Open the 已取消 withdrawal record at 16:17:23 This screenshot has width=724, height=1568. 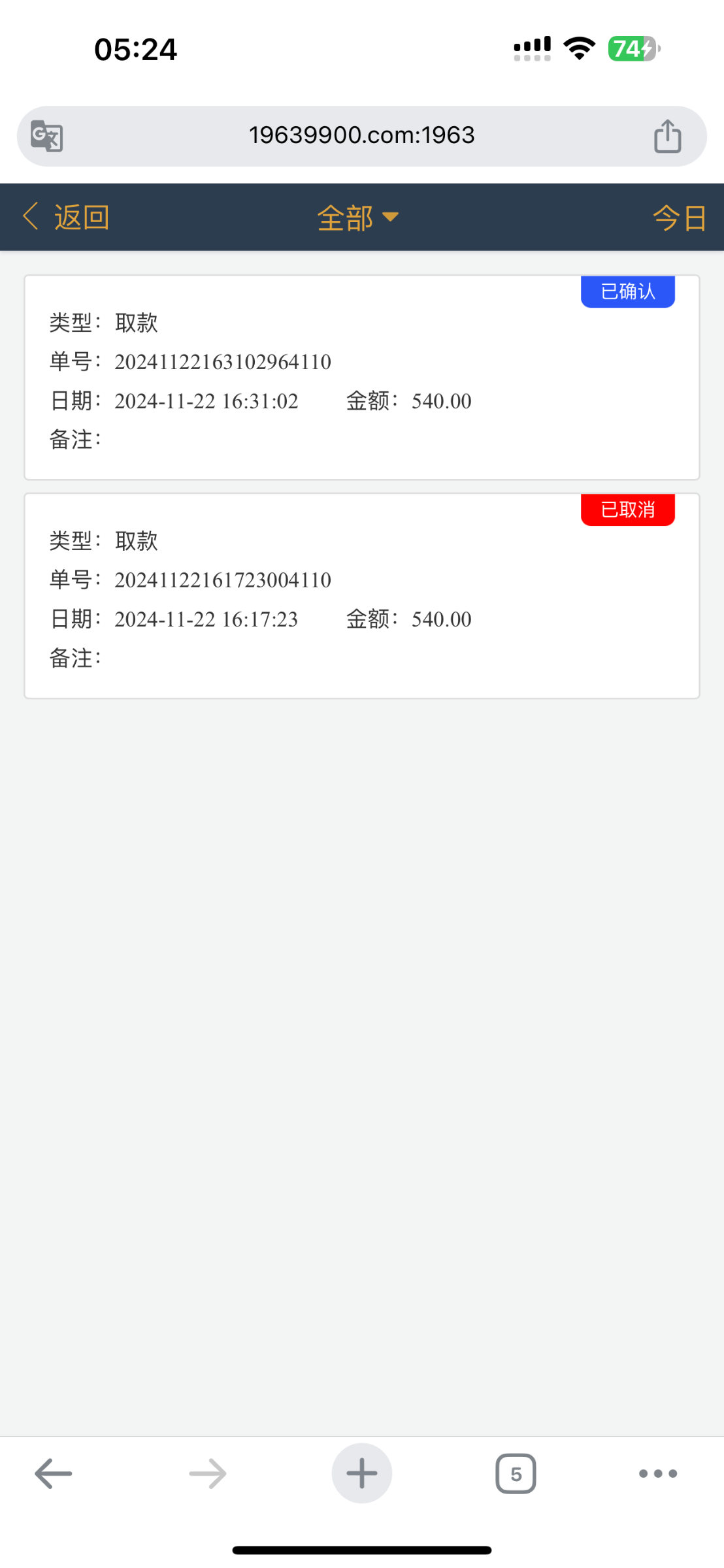tap(362, 596)
